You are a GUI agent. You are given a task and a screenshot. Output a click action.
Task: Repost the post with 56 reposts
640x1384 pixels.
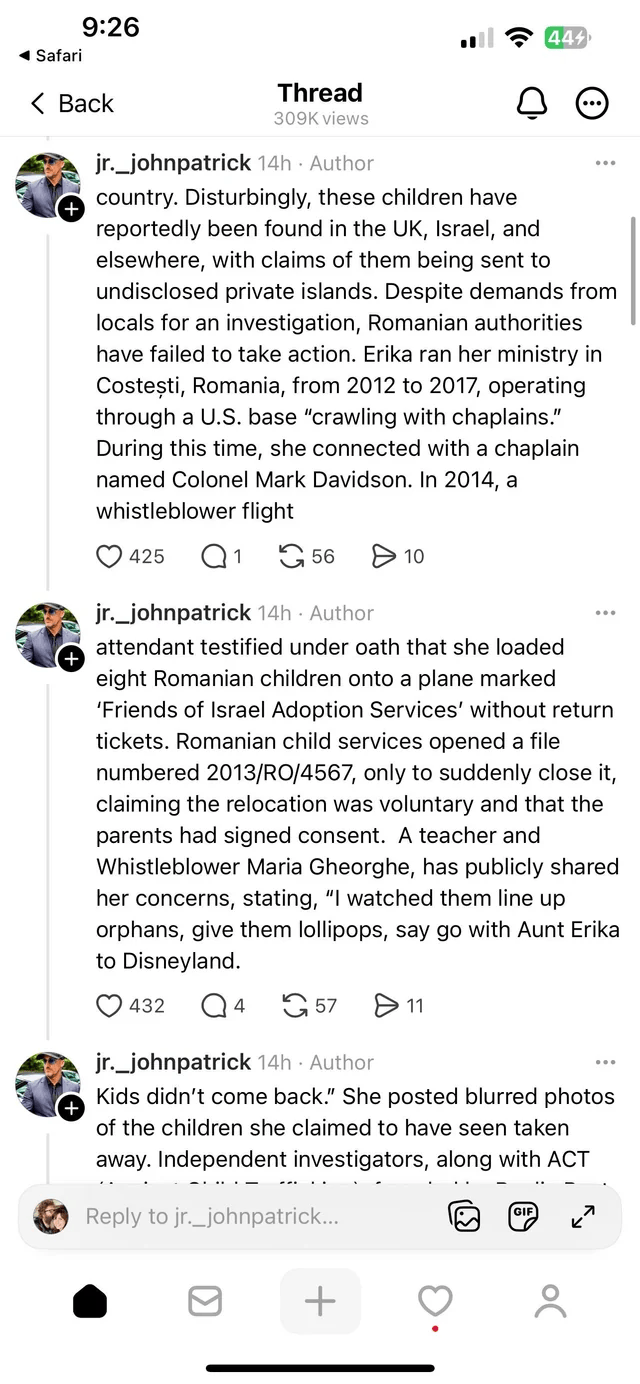click(x=292, y=556)
